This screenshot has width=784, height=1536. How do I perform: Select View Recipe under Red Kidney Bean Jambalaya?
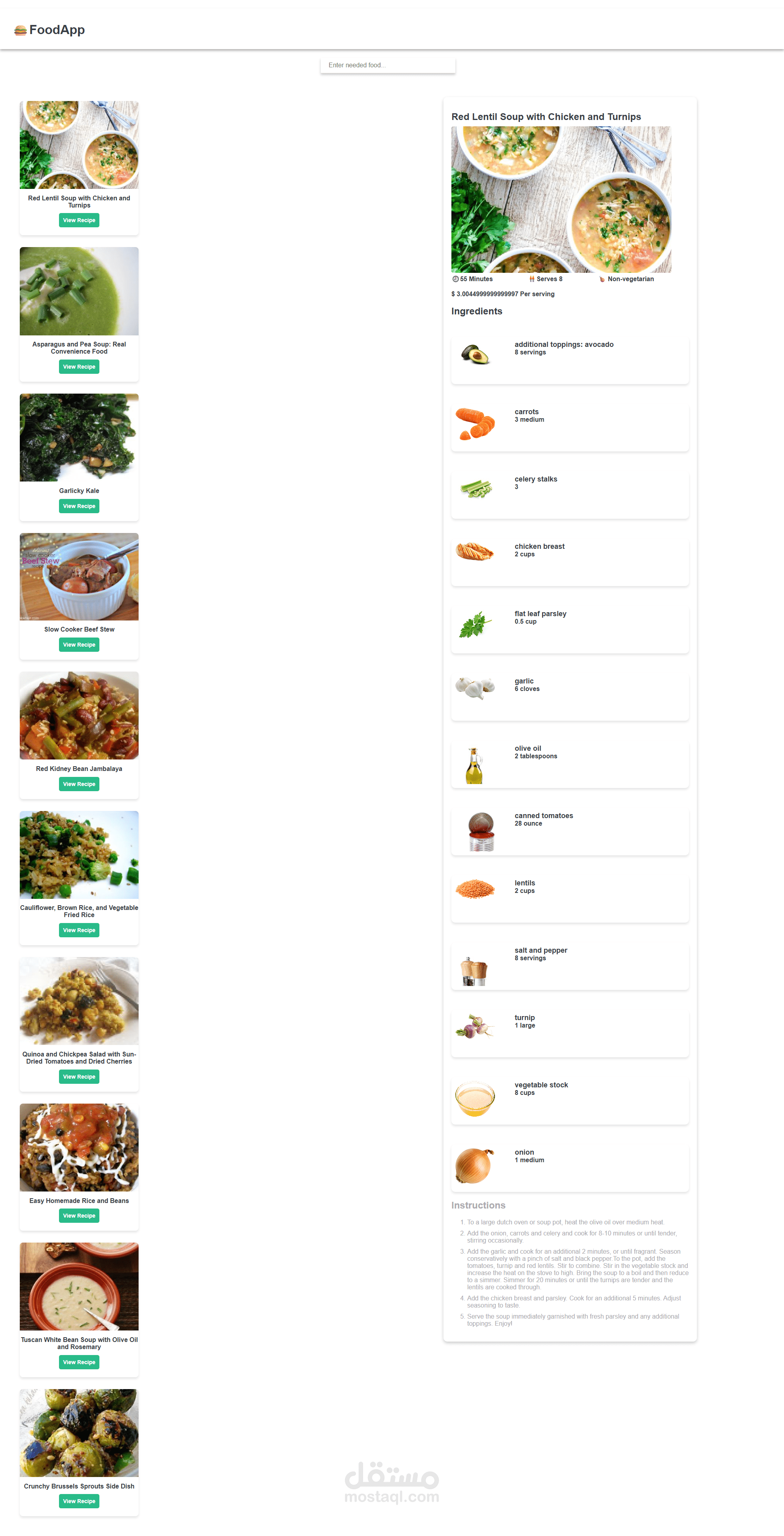point(79,784)
